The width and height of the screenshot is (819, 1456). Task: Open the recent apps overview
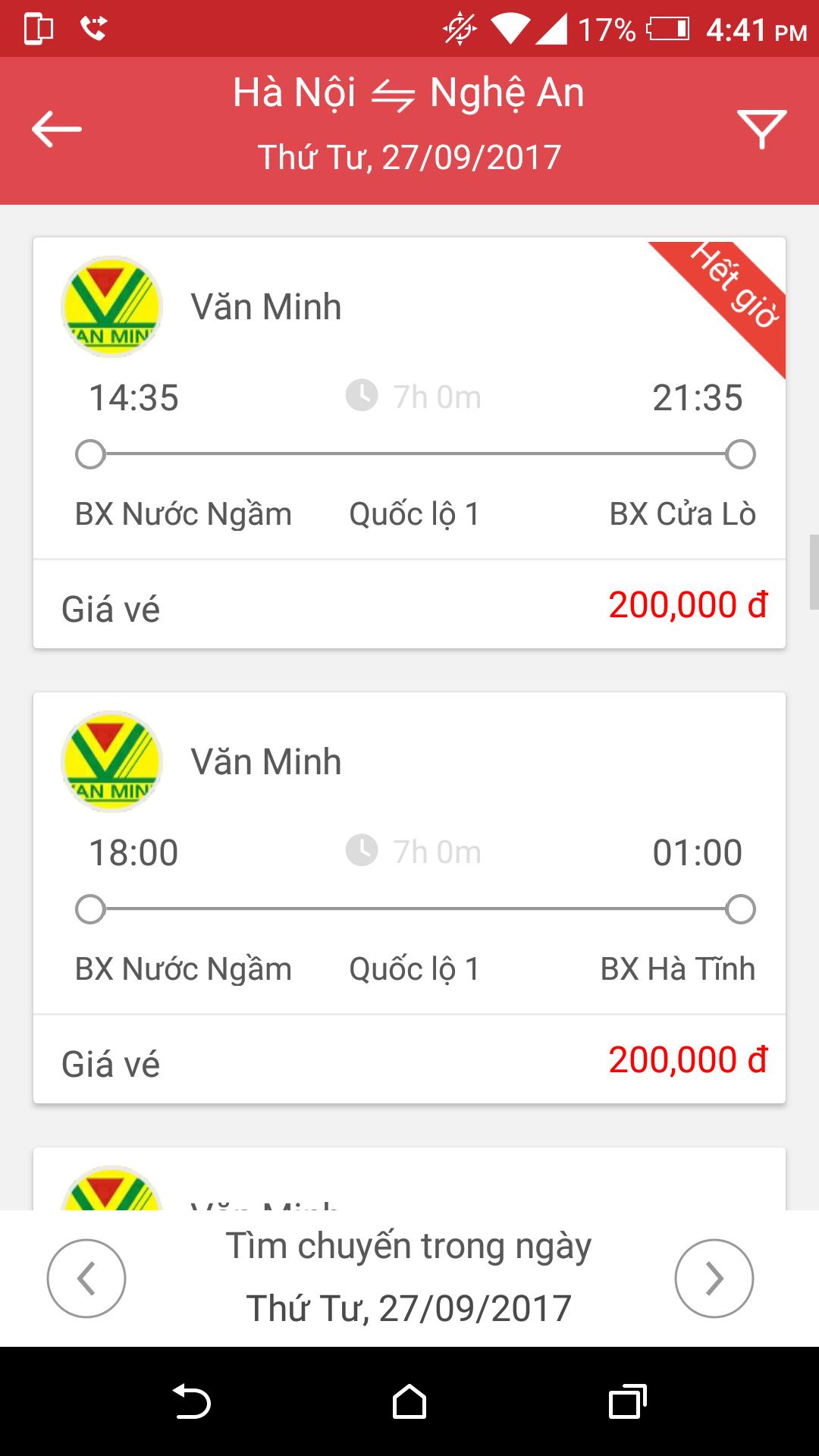627,1401
